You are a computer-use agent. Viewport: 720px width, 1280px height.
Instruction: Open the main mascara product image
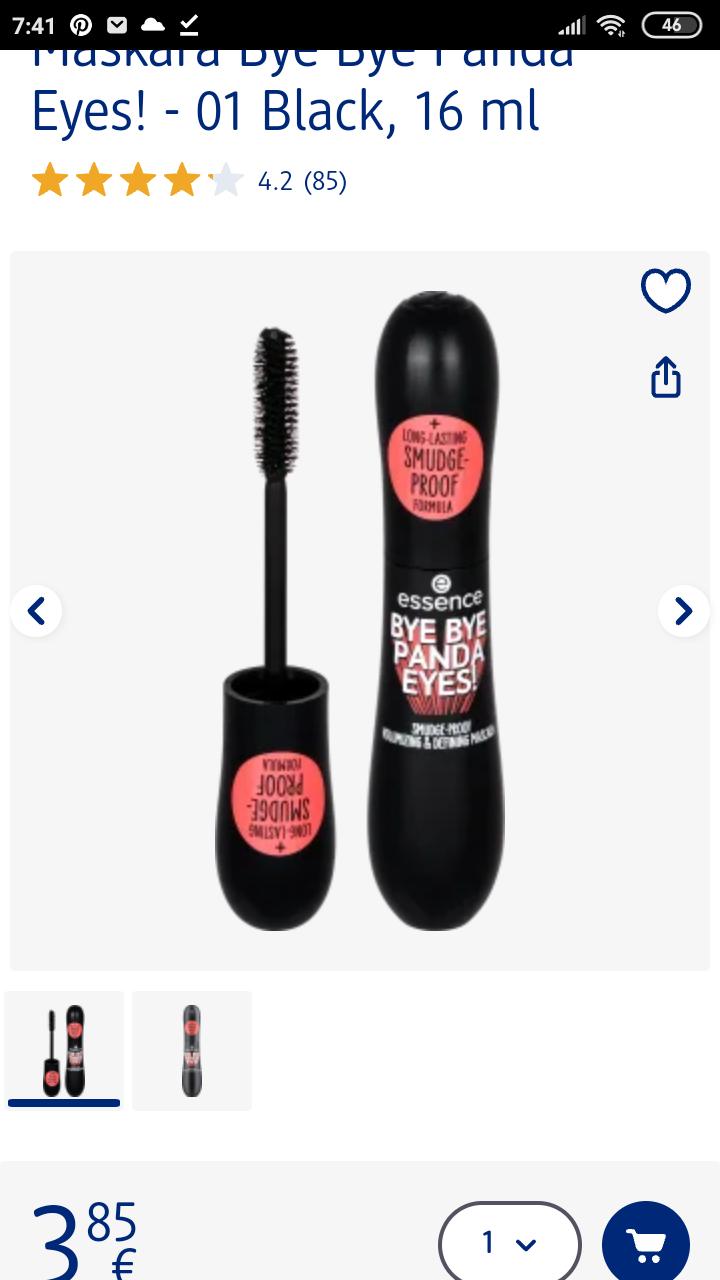coord(360,610)
